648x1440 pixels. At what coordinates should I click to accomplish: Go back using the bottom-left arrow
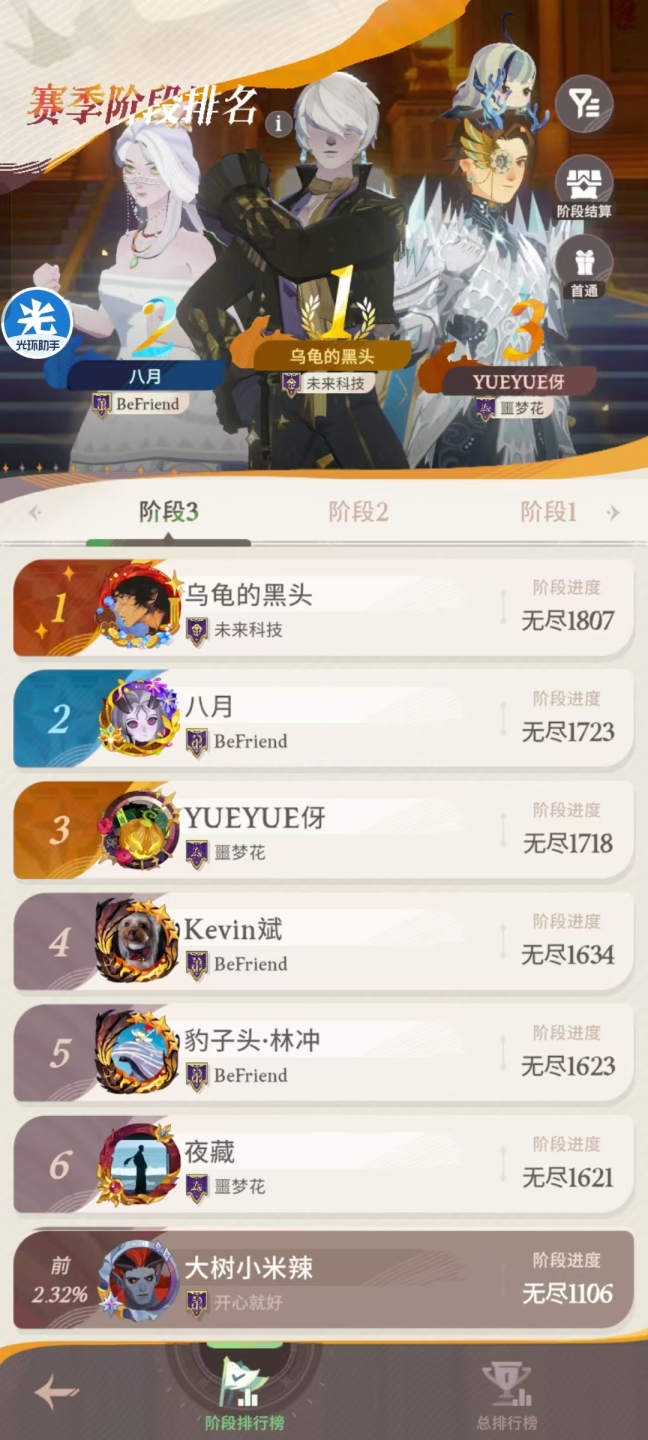click(56, 1392)
